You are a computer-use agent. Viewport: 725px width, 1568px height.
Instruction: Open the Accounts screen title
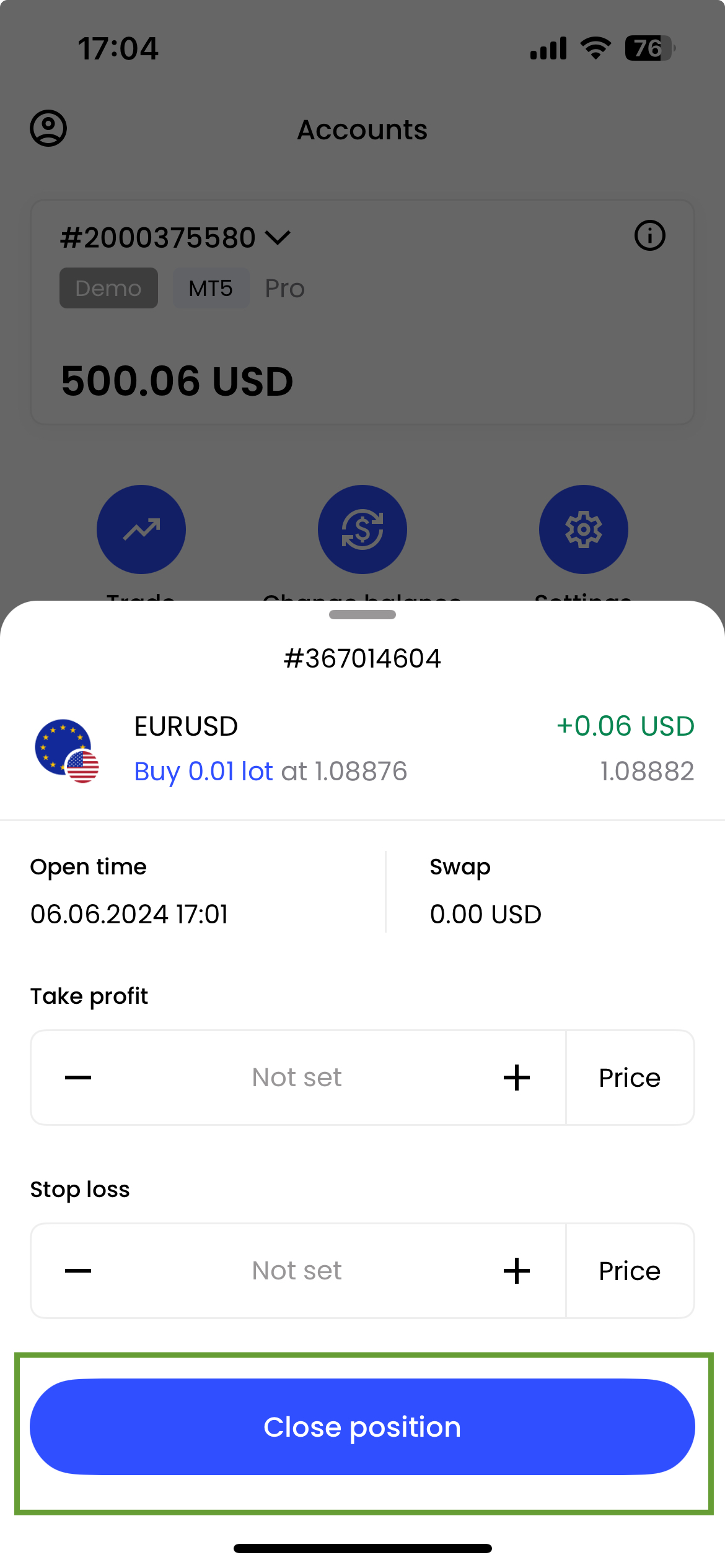point(362,129)
